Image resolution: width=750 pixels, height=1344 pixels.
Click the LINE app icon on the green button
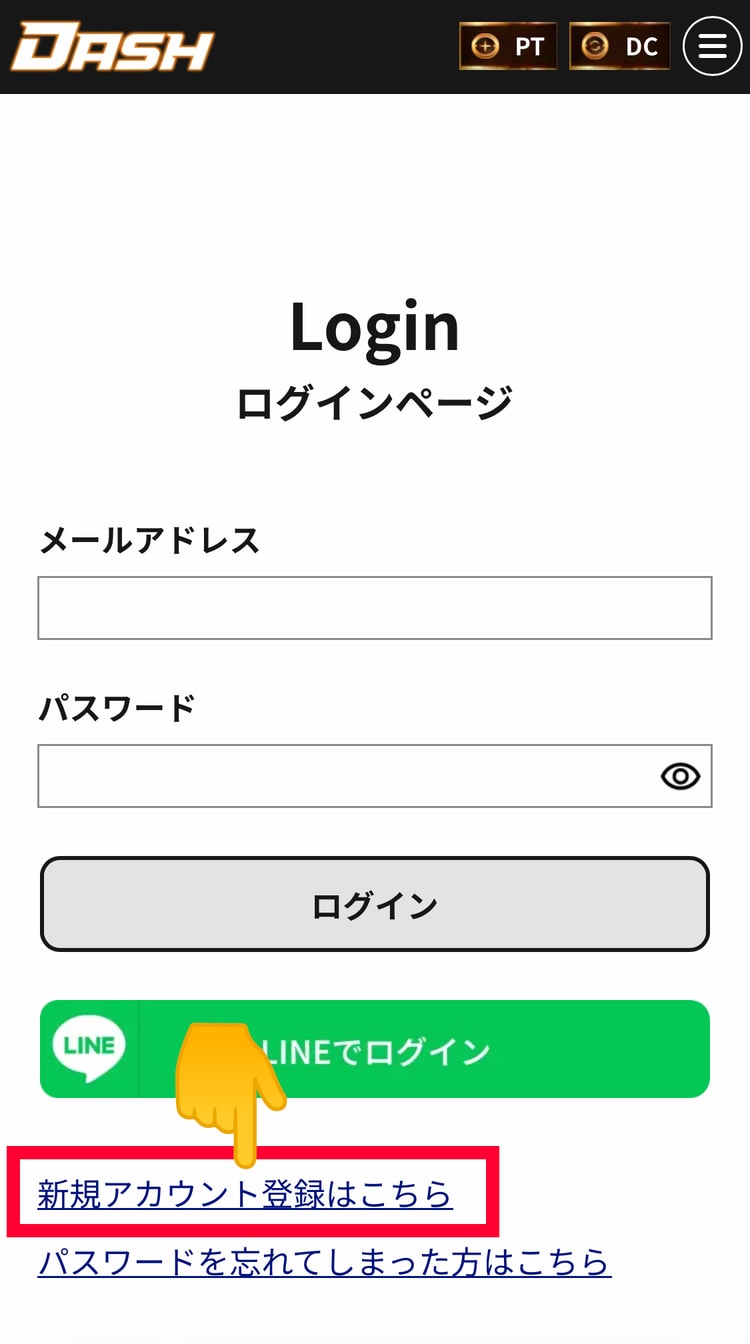click(x=89, y=1049)
